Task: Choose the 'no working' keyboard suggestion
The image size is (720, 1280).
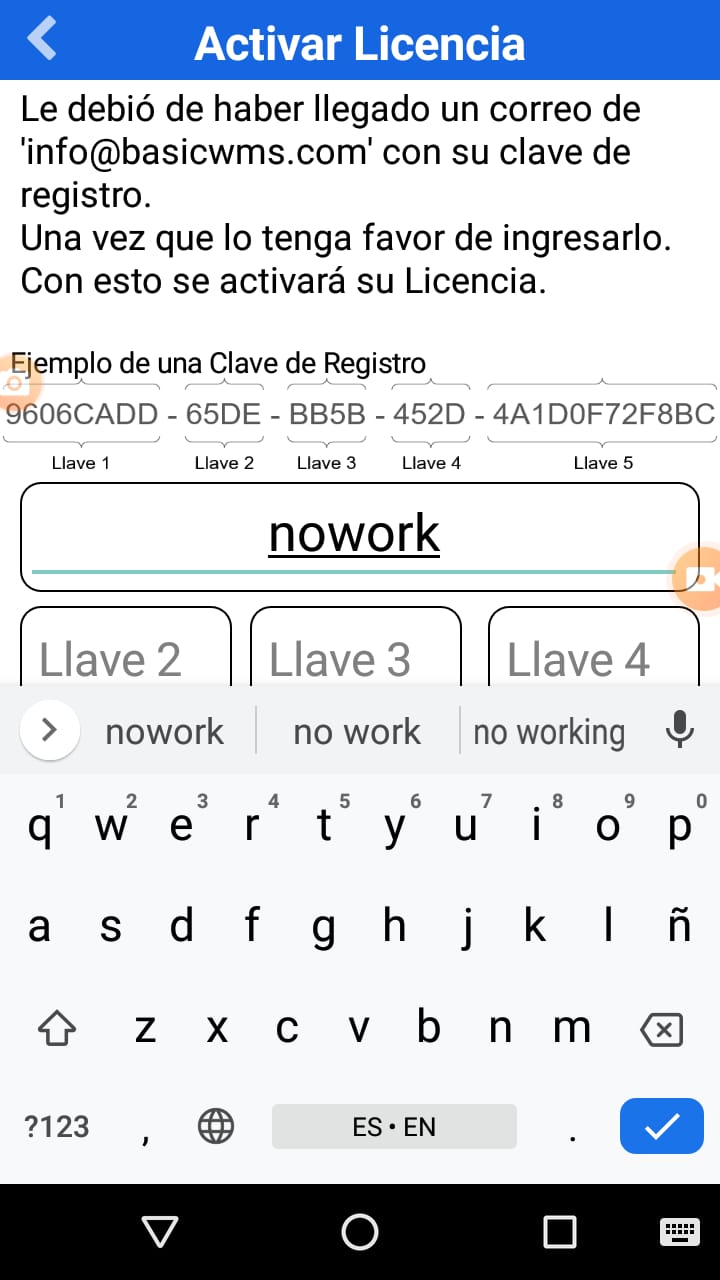Action: (x=549, y=732)
